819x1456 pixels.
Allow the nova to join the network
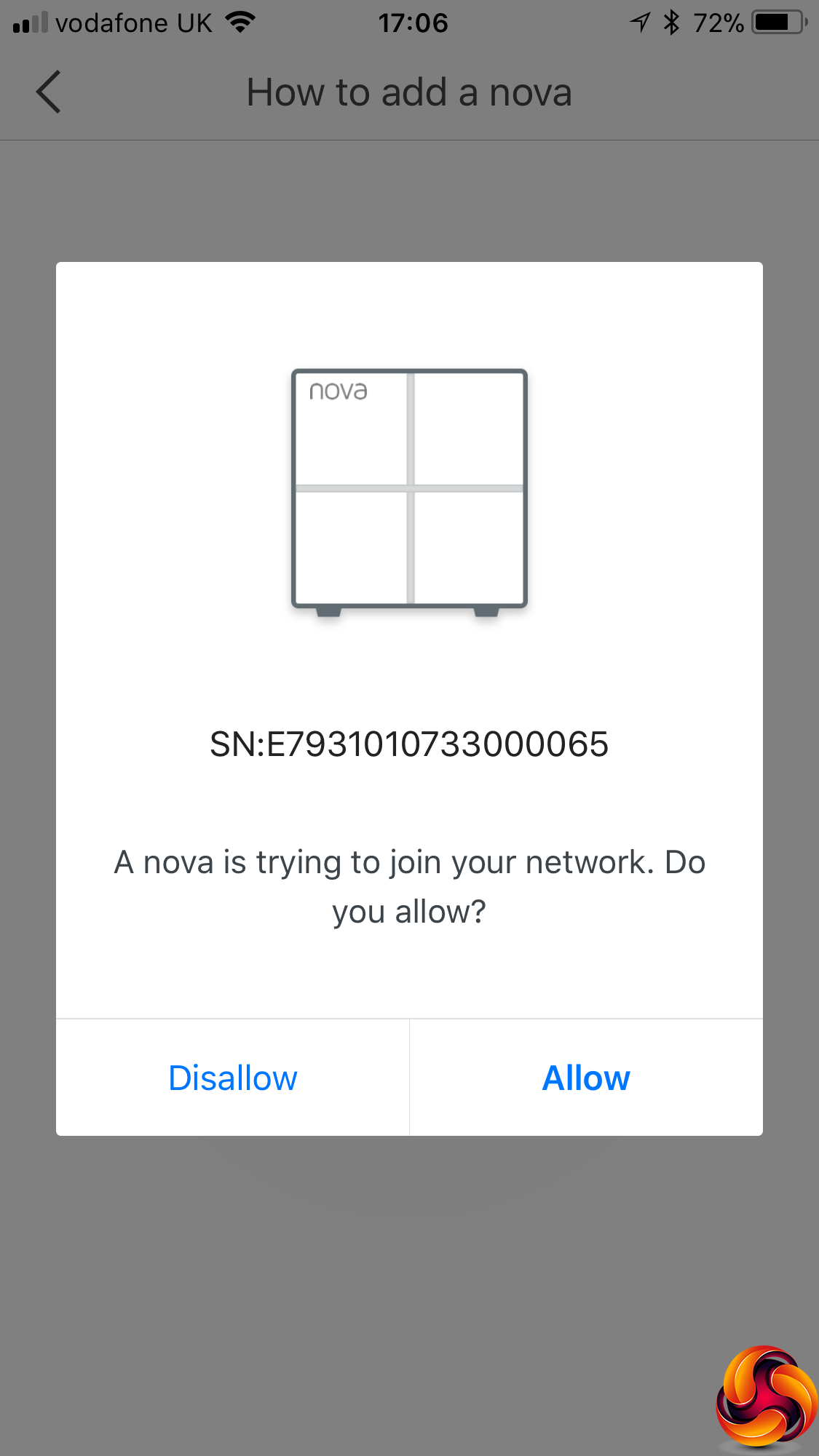(x=586, y=1078)
